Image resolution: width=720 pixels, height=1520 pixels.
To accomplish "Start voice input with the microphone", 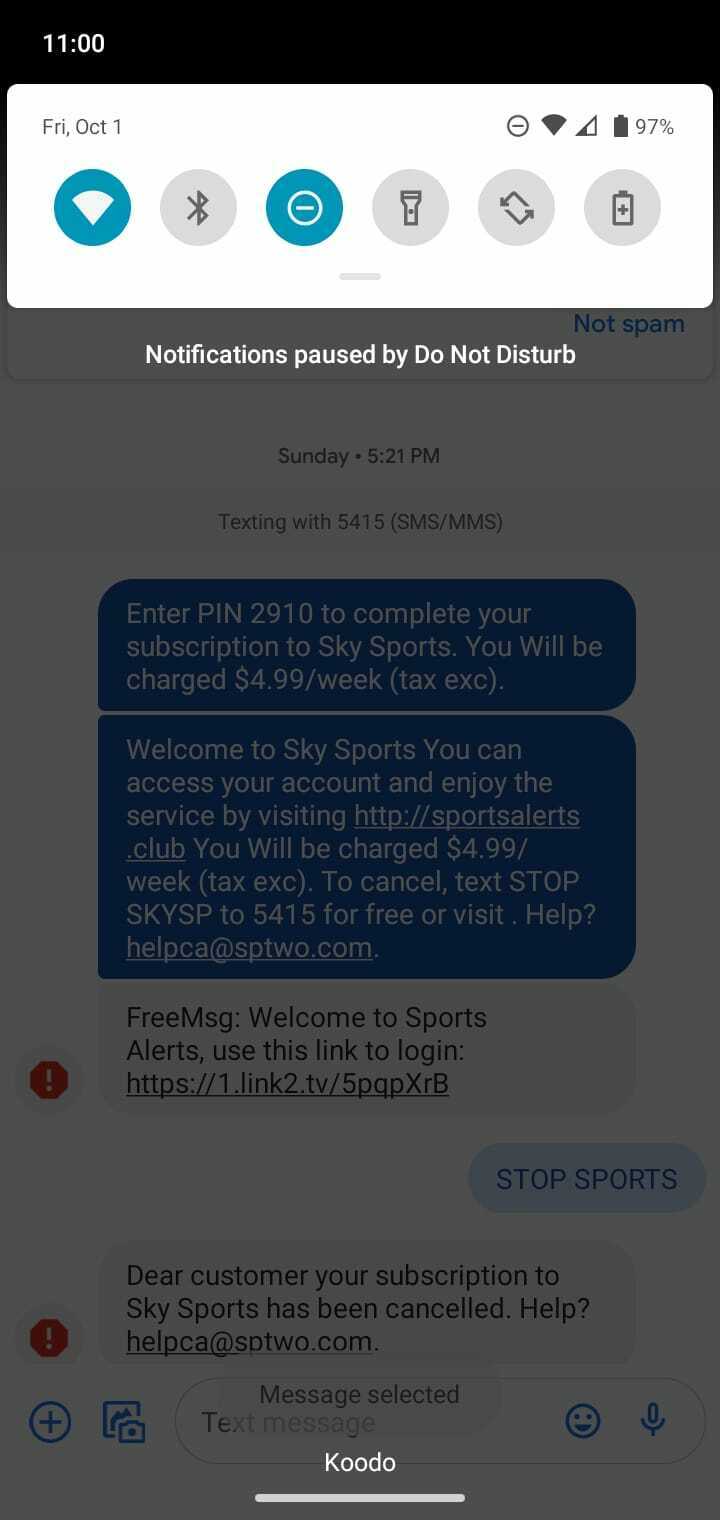I will coord(653,1421).
